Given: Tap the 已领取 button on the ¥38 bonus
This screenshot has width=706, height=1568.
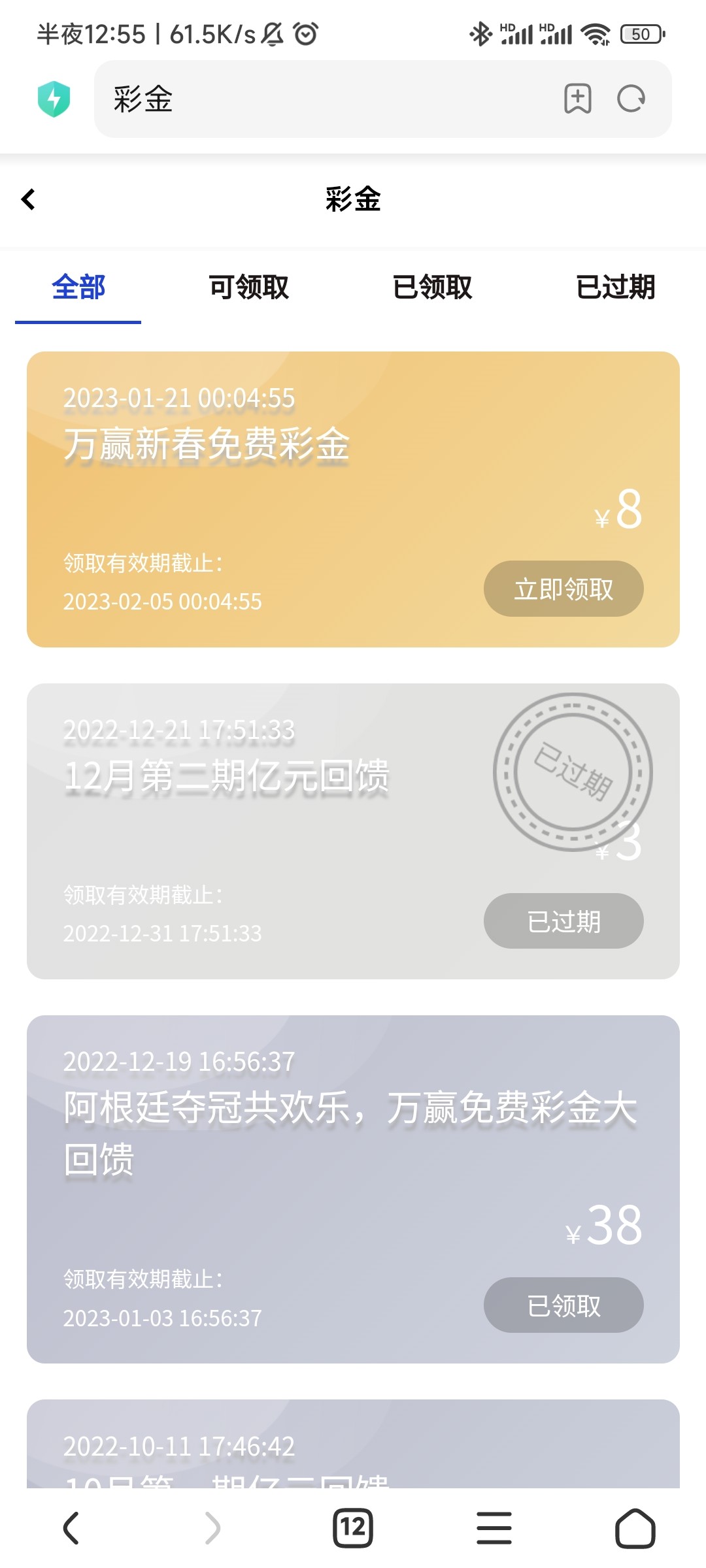Looking at the screenshot, I should (x=563, y=1305).
